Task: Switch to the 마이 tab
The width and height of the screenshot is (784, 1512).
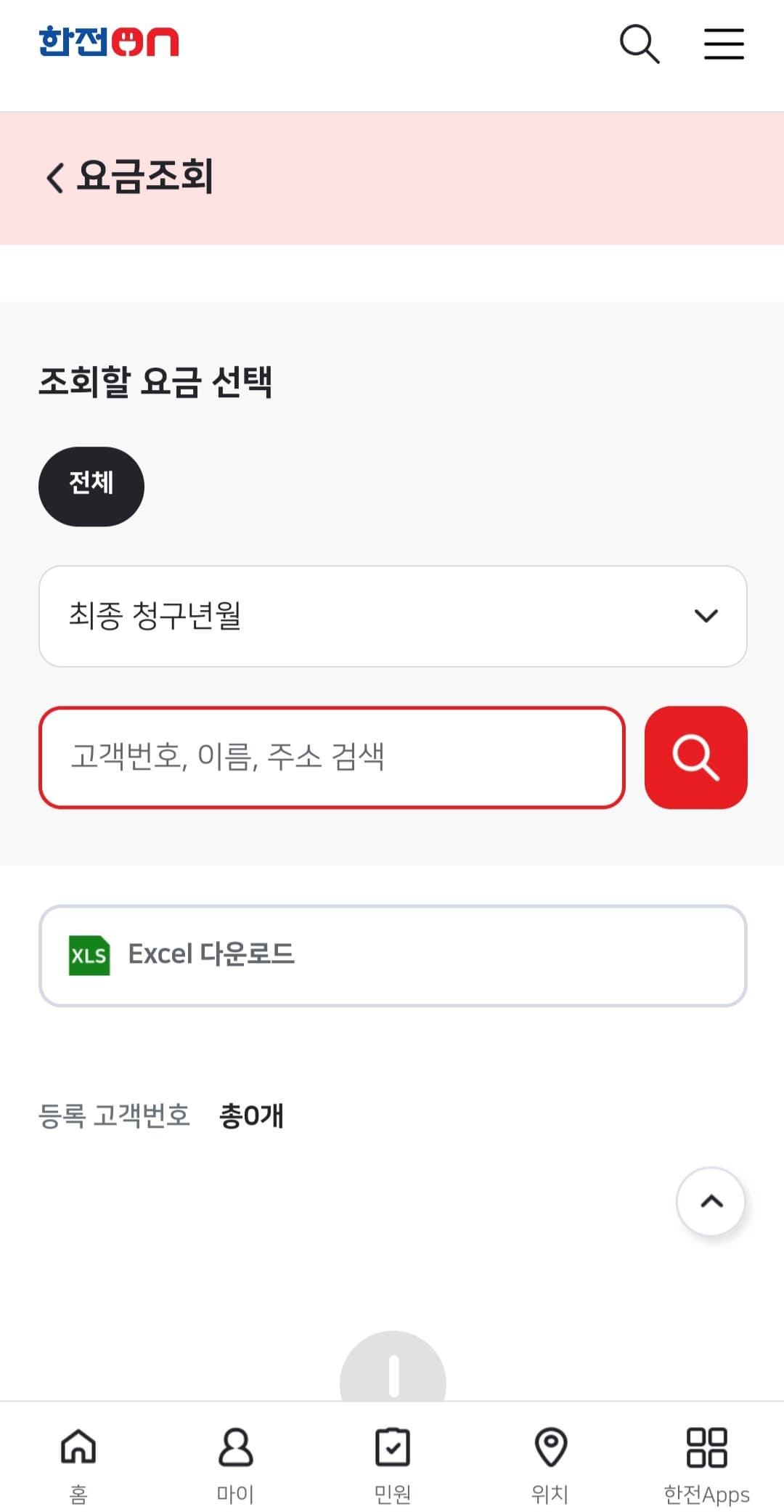Action: (x=234, y=1467)
